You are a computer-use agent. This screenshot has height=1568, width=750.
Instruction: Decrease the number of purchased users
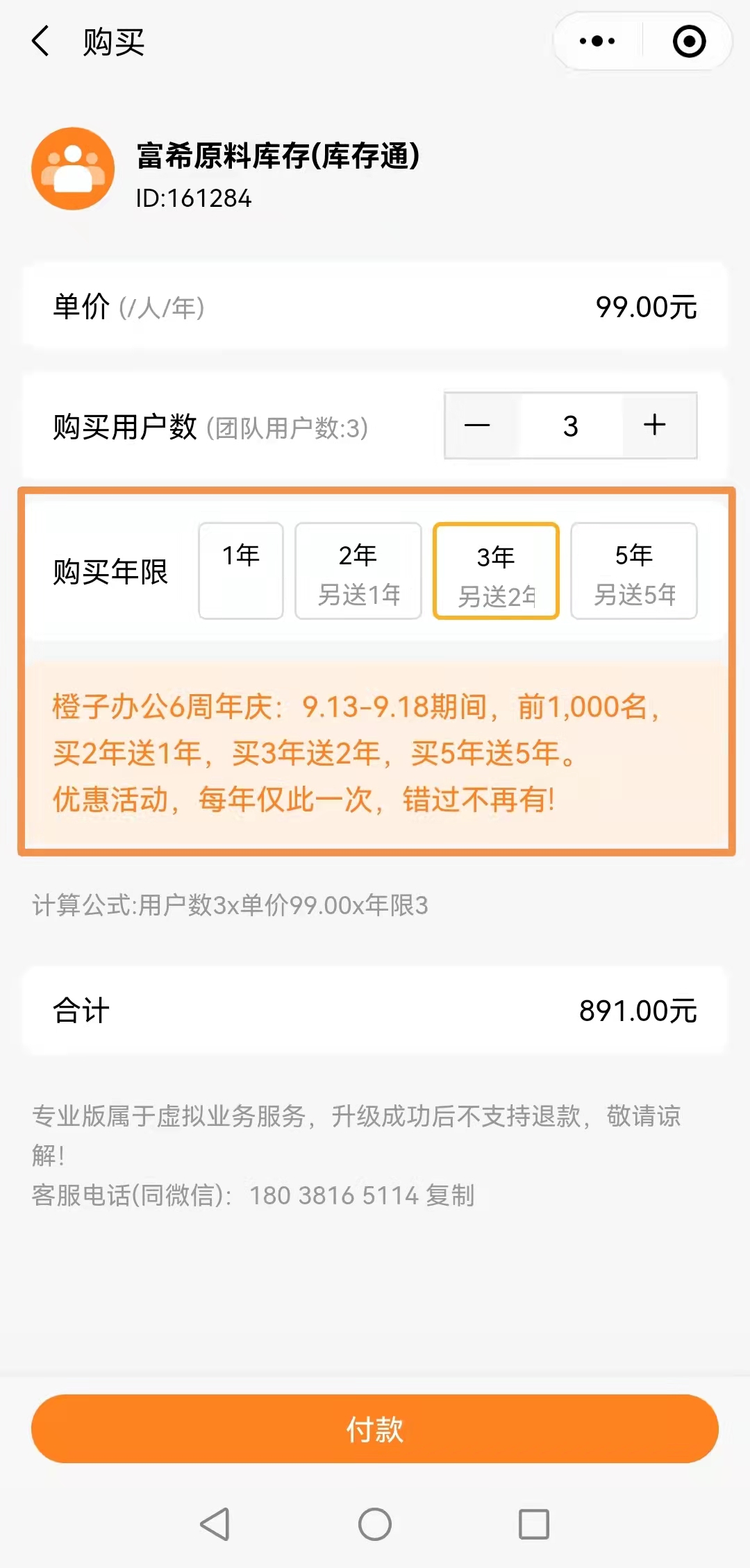tap(478, 425)
